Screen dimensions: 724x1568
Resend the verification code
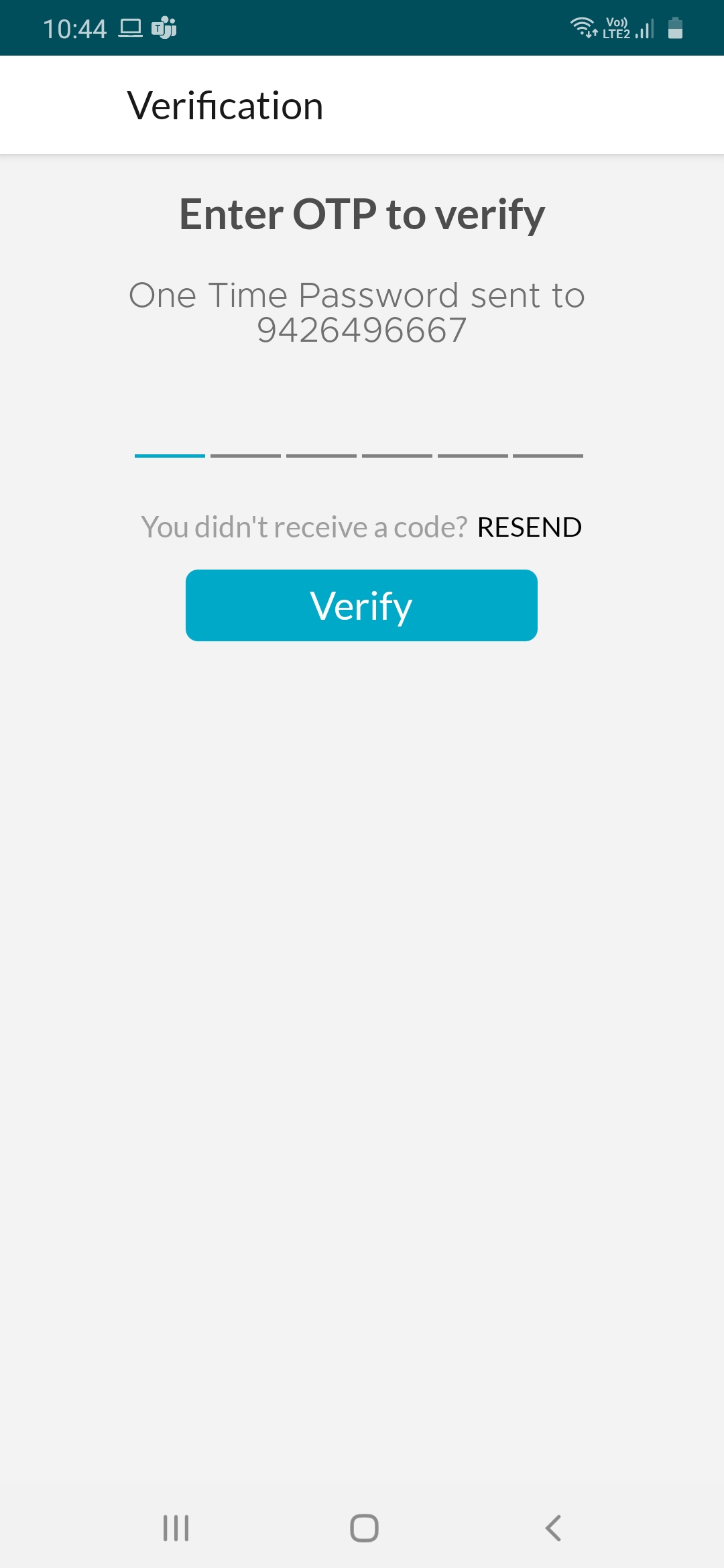point(529,527)
